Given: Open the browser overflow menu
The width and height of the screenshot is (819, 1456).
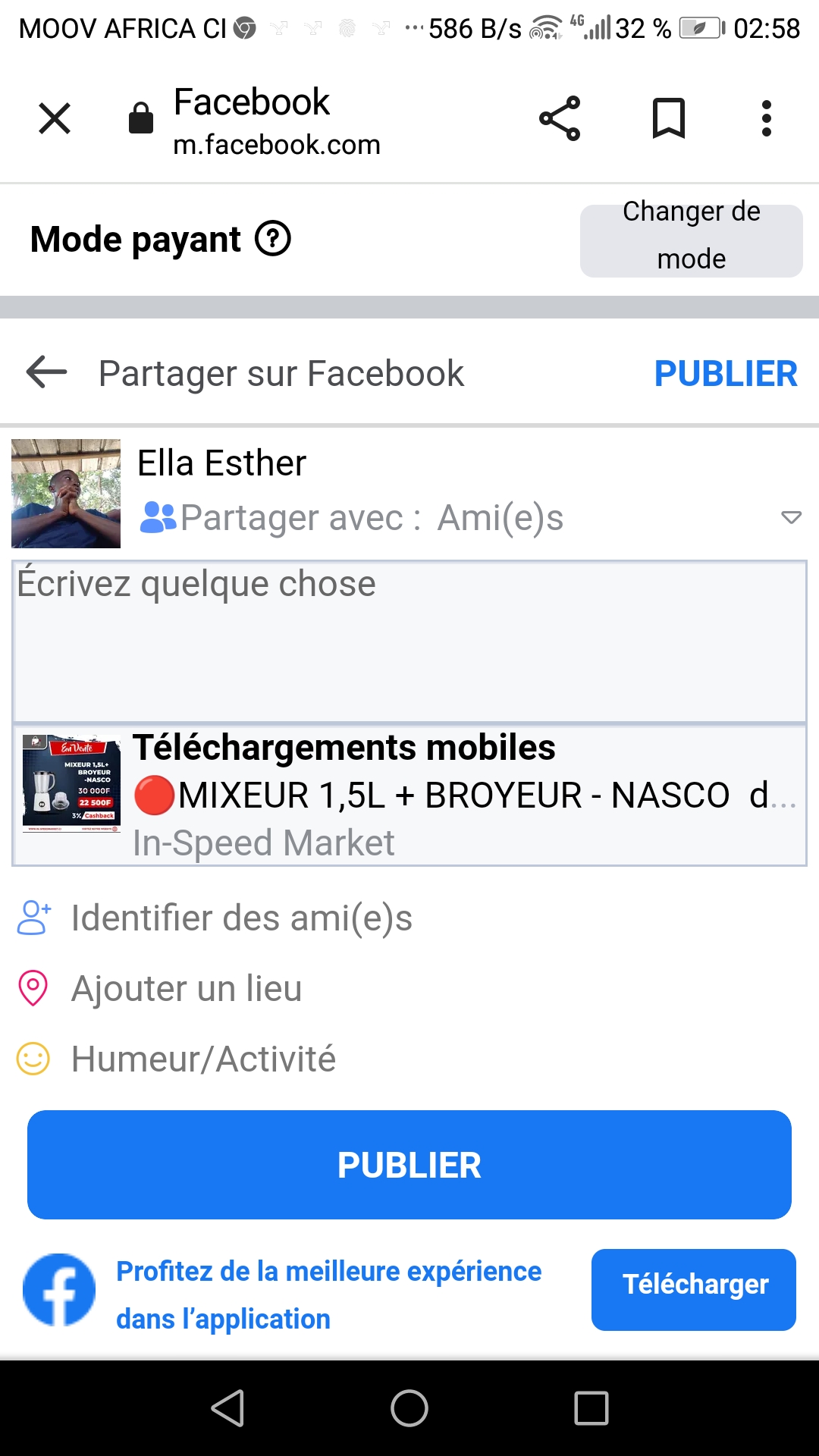Looking at the screenshot, I should pyautogui.click(x=767, y=118).
